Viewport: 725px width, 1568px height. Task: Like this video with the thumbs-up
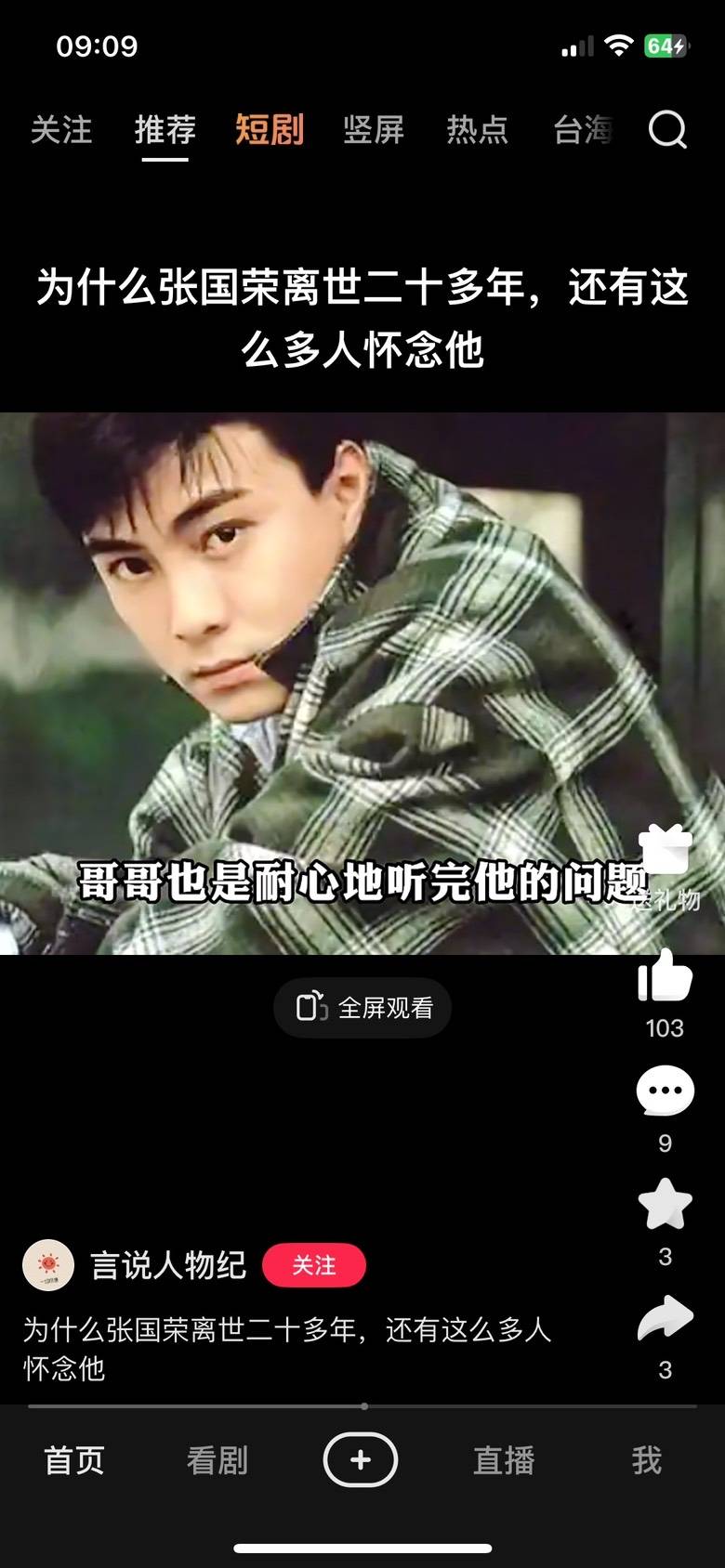pos(665,977)
